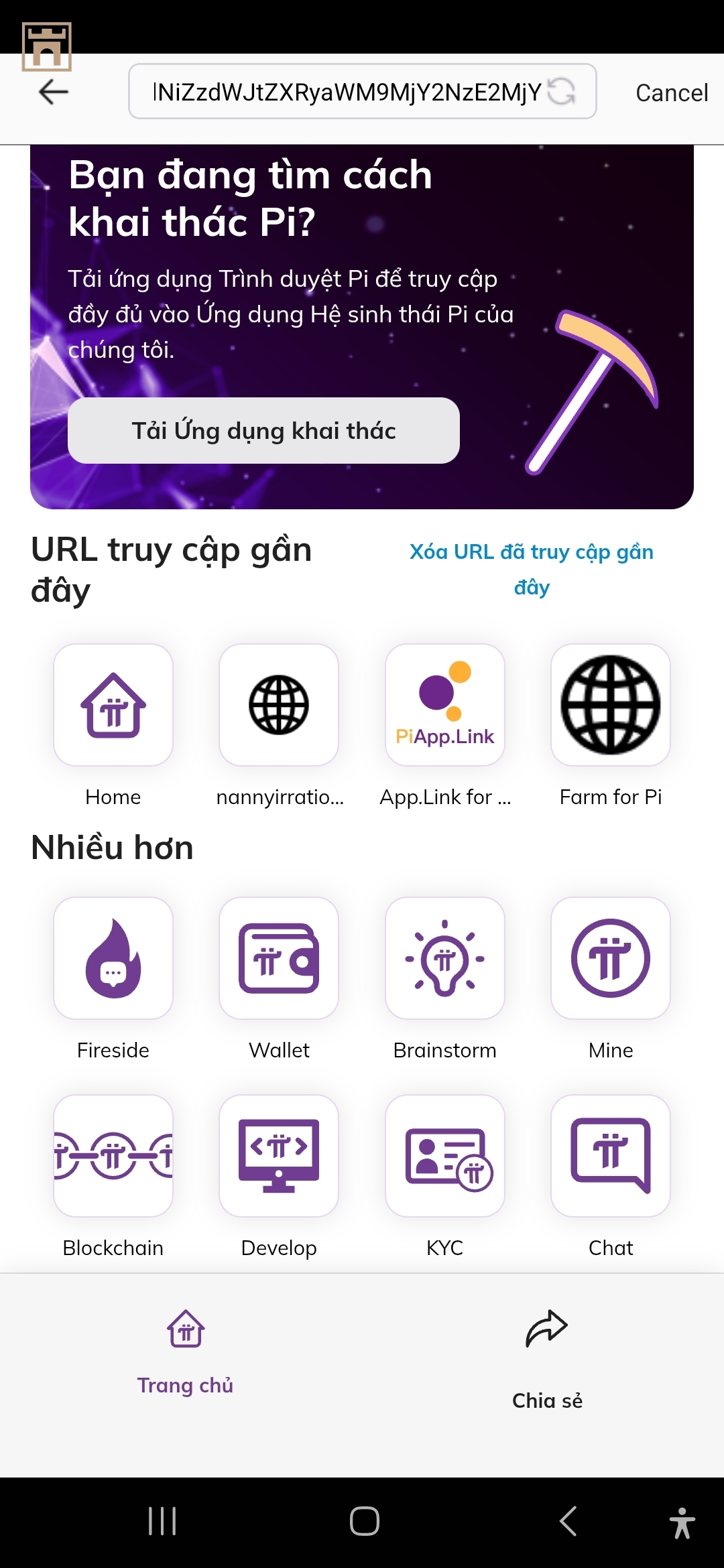Share via the Chia sẻ button
The height and width of the screenshot is (1568, 724).
click(x=547, y=1357)
